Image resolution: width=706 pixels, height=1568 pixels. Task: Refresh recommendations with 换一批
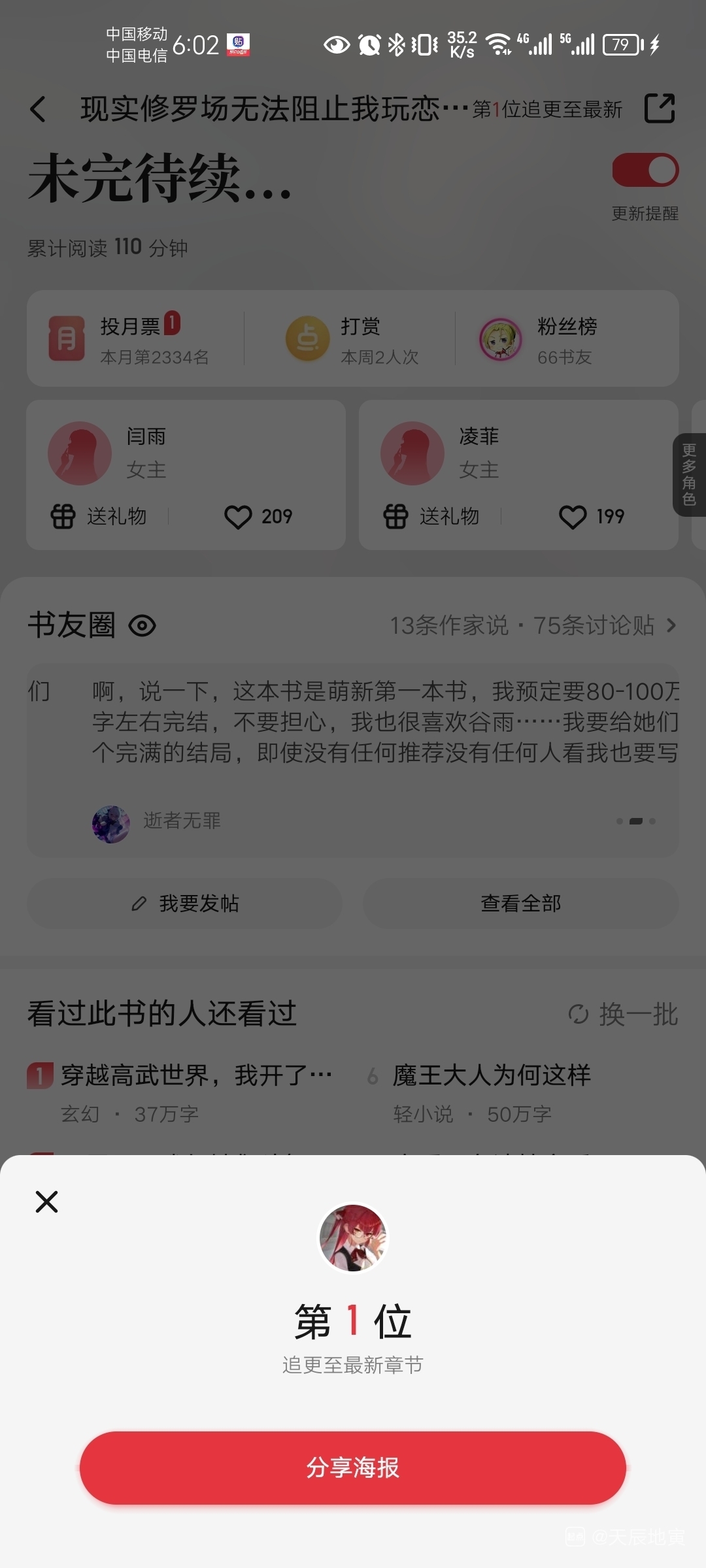623,1015
